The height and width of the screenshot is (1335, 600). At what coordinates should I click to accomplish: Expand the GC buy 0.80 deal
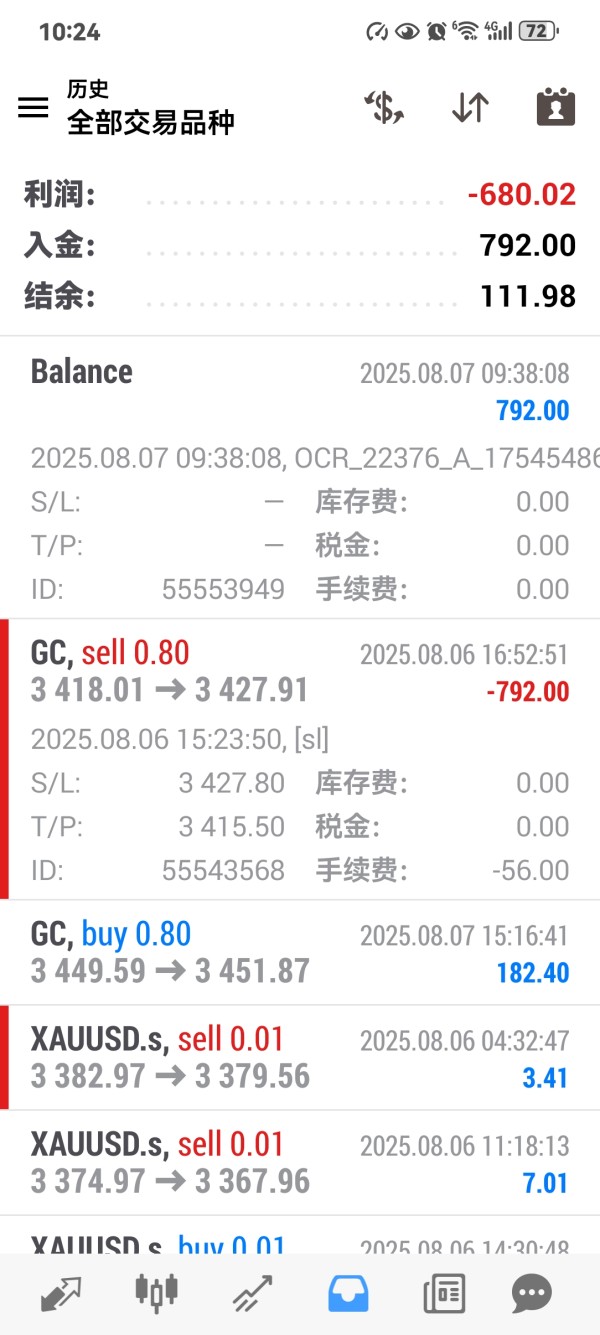300,953
